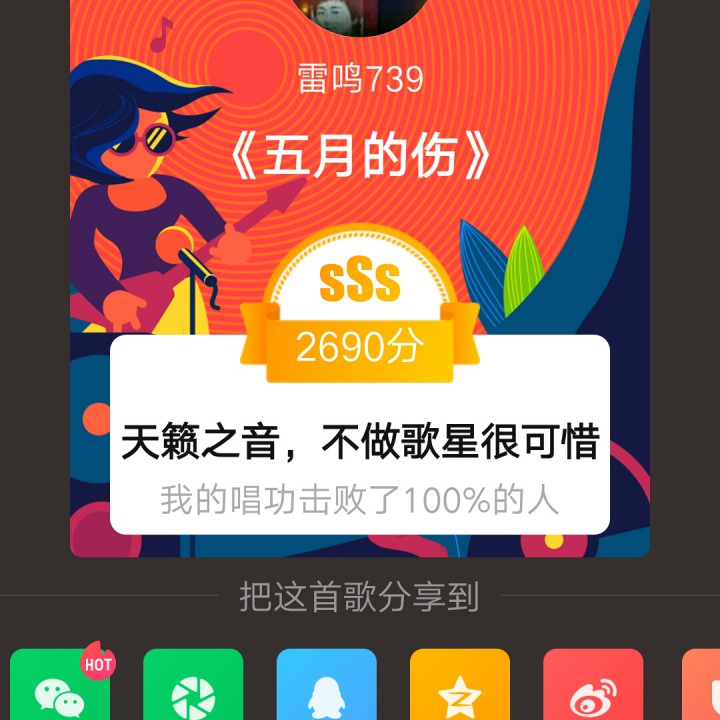Share the song to Weibo
Screen dimensions: 720x720
pyautogui.click(x=593, y=688)
